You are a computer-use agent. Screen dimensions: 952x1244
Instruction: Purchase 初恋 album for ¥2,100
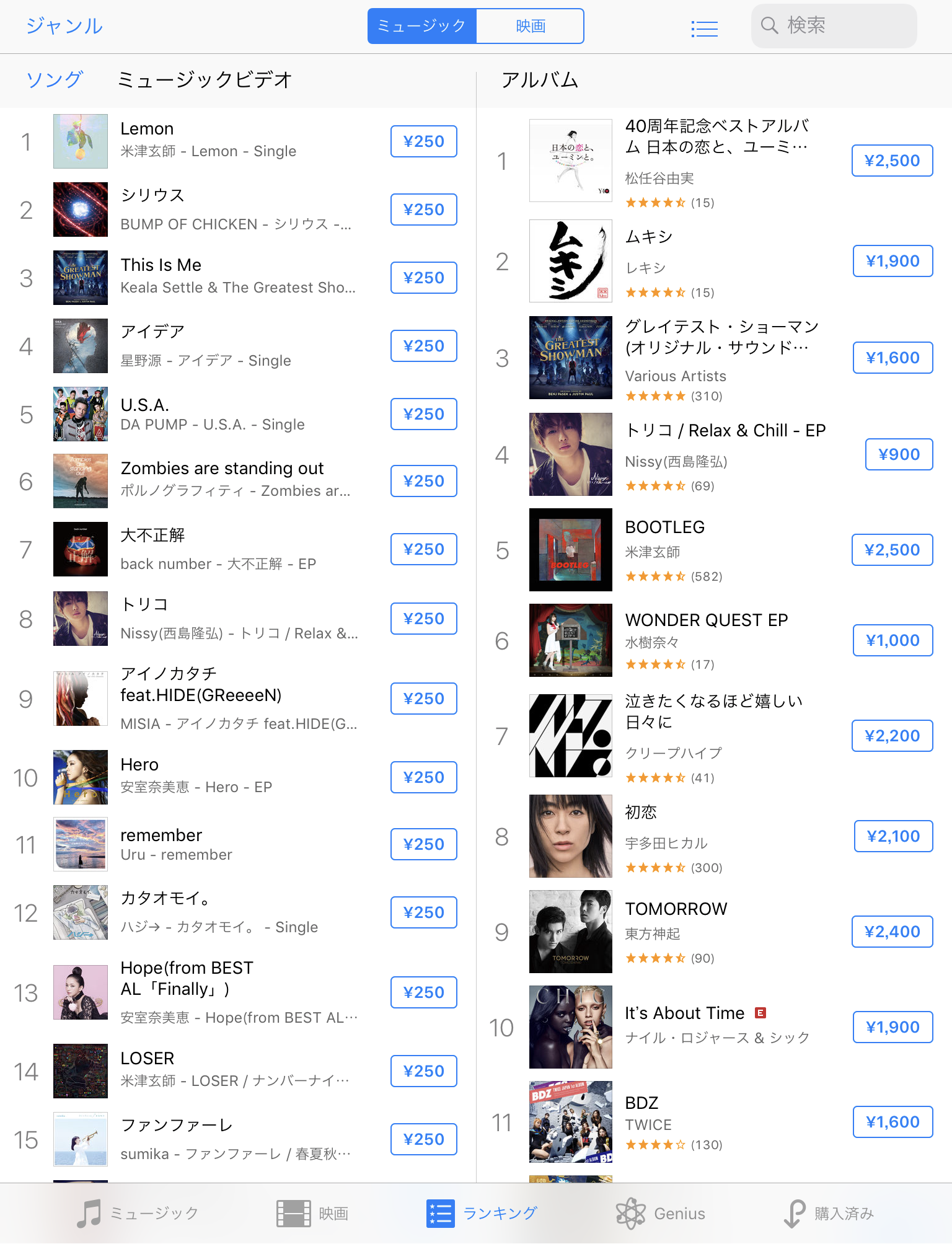(892, 836)
